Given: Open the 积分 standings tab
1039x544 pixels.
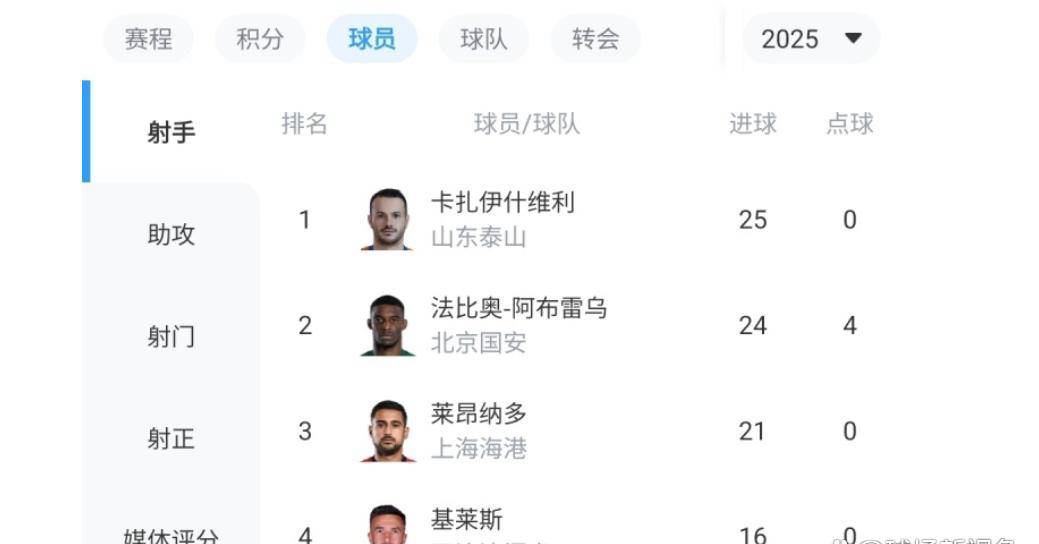Looking at the screenshot, I should 260,39.
